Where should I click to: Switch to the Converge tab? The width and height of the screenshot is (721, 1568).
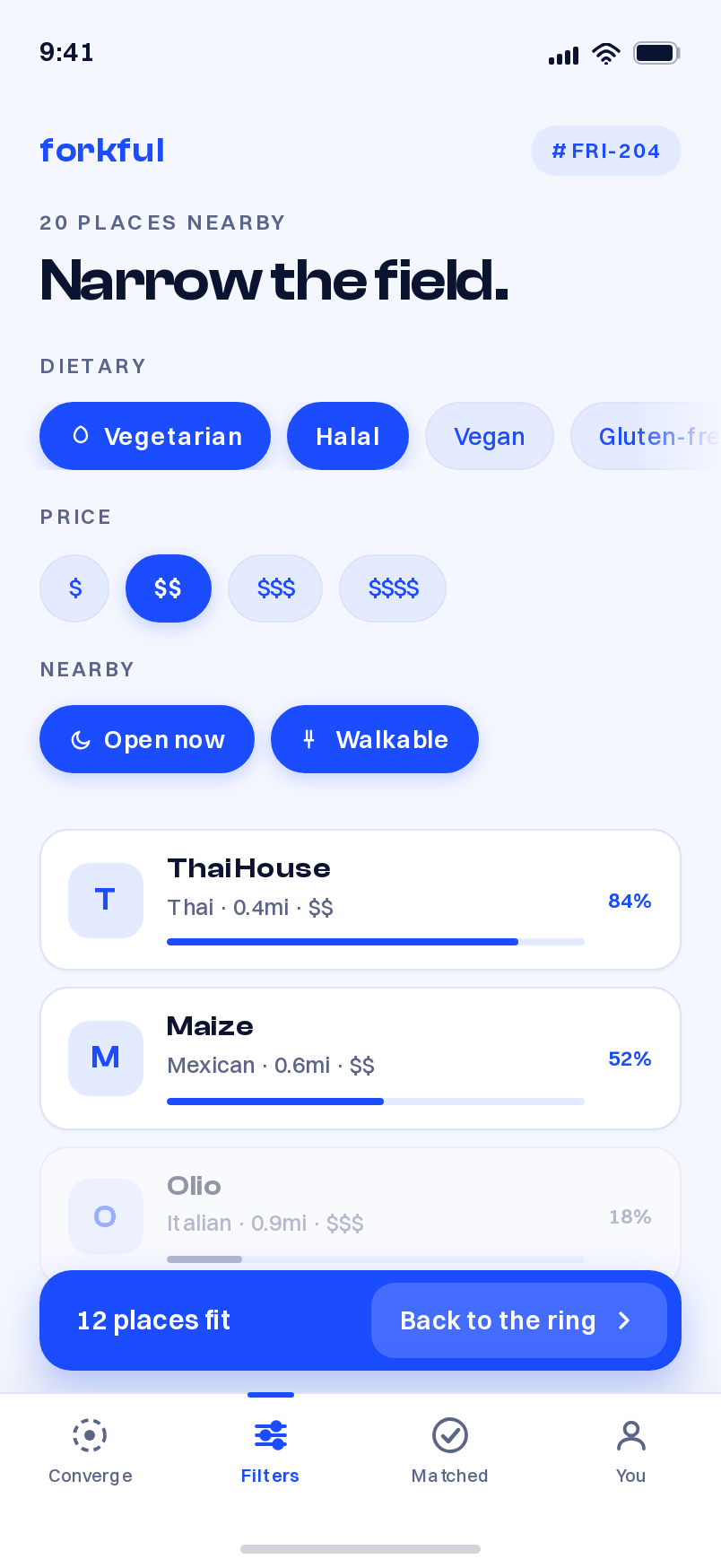(x=91, y=1450)
